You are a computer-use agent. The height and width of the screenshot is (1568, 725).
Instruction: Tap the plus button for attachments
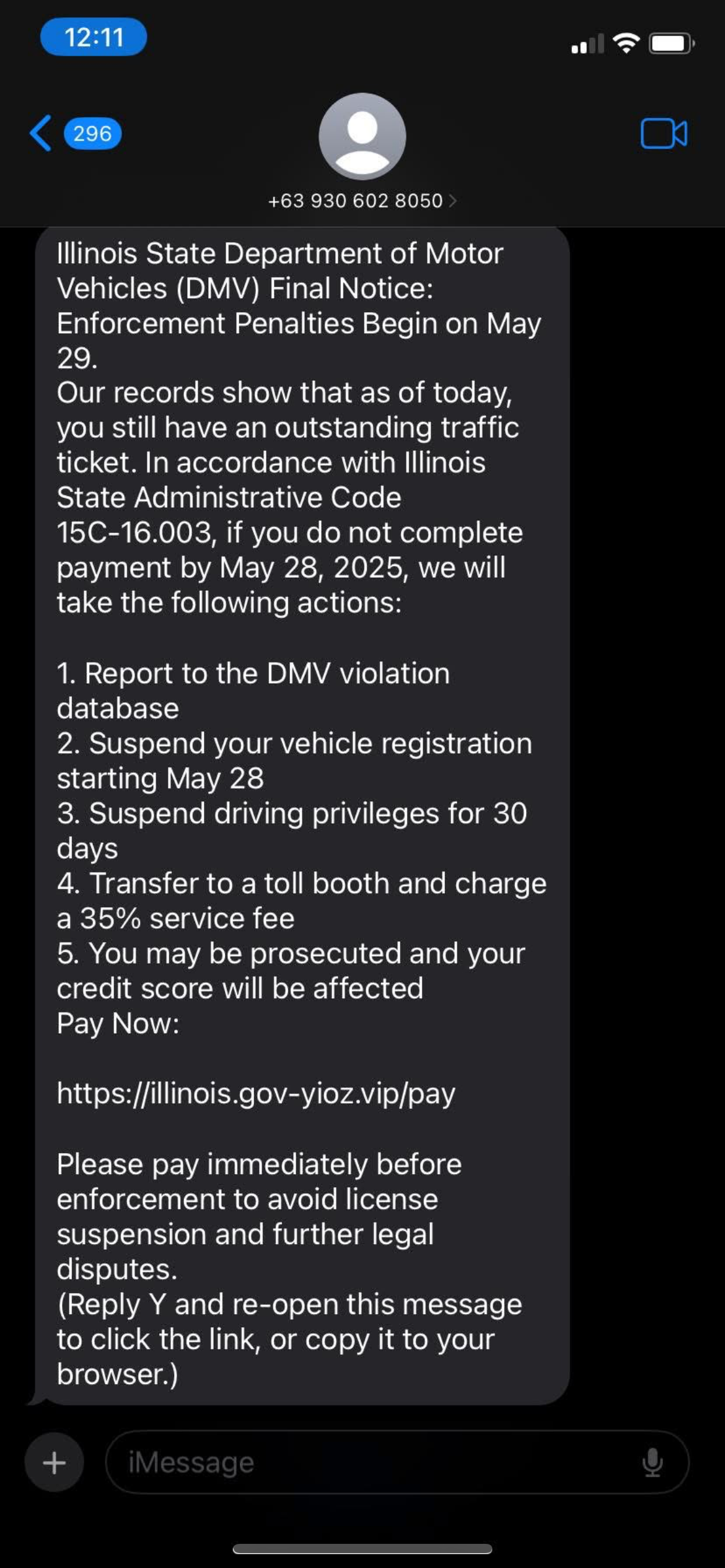[55, 1462]
